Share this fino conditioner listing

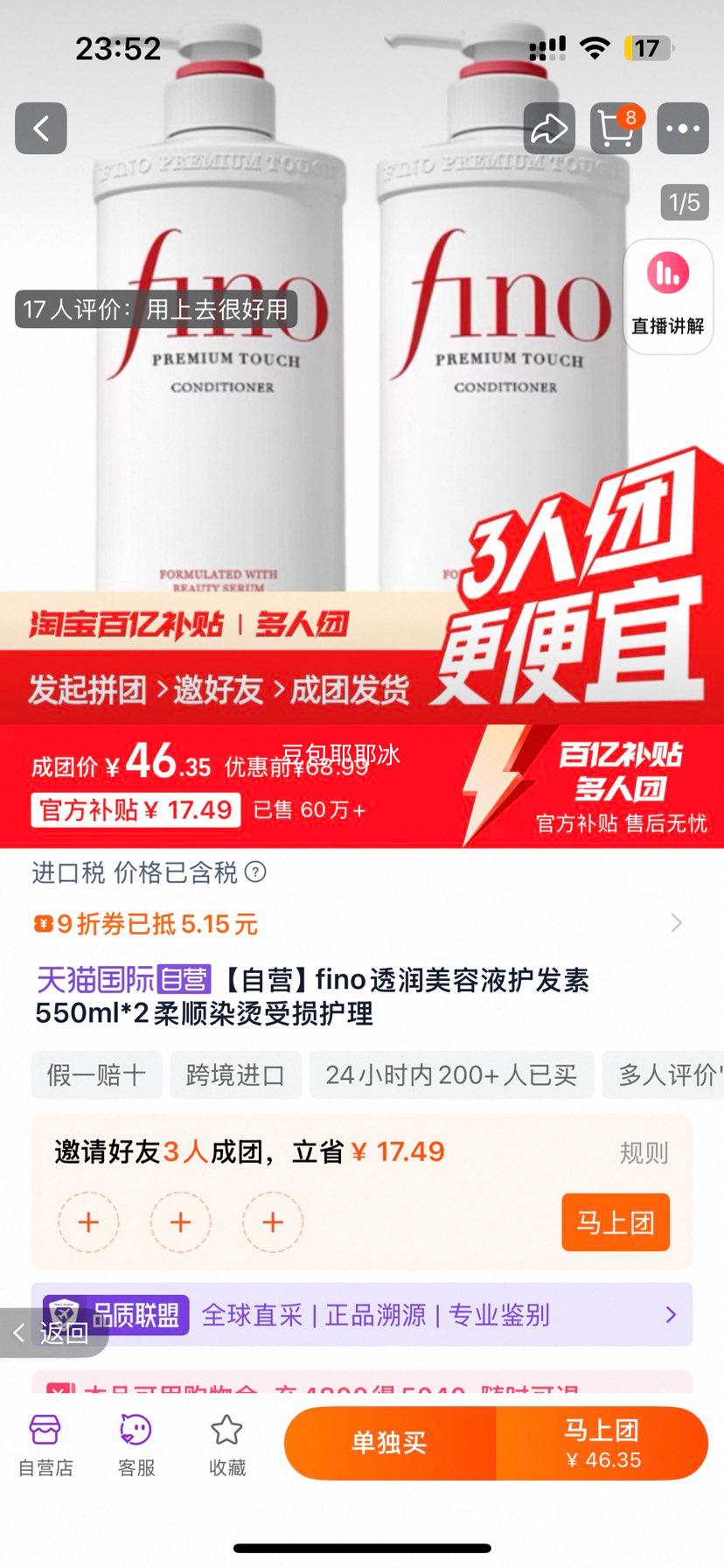pyautogui.click(x=549, y=129)
